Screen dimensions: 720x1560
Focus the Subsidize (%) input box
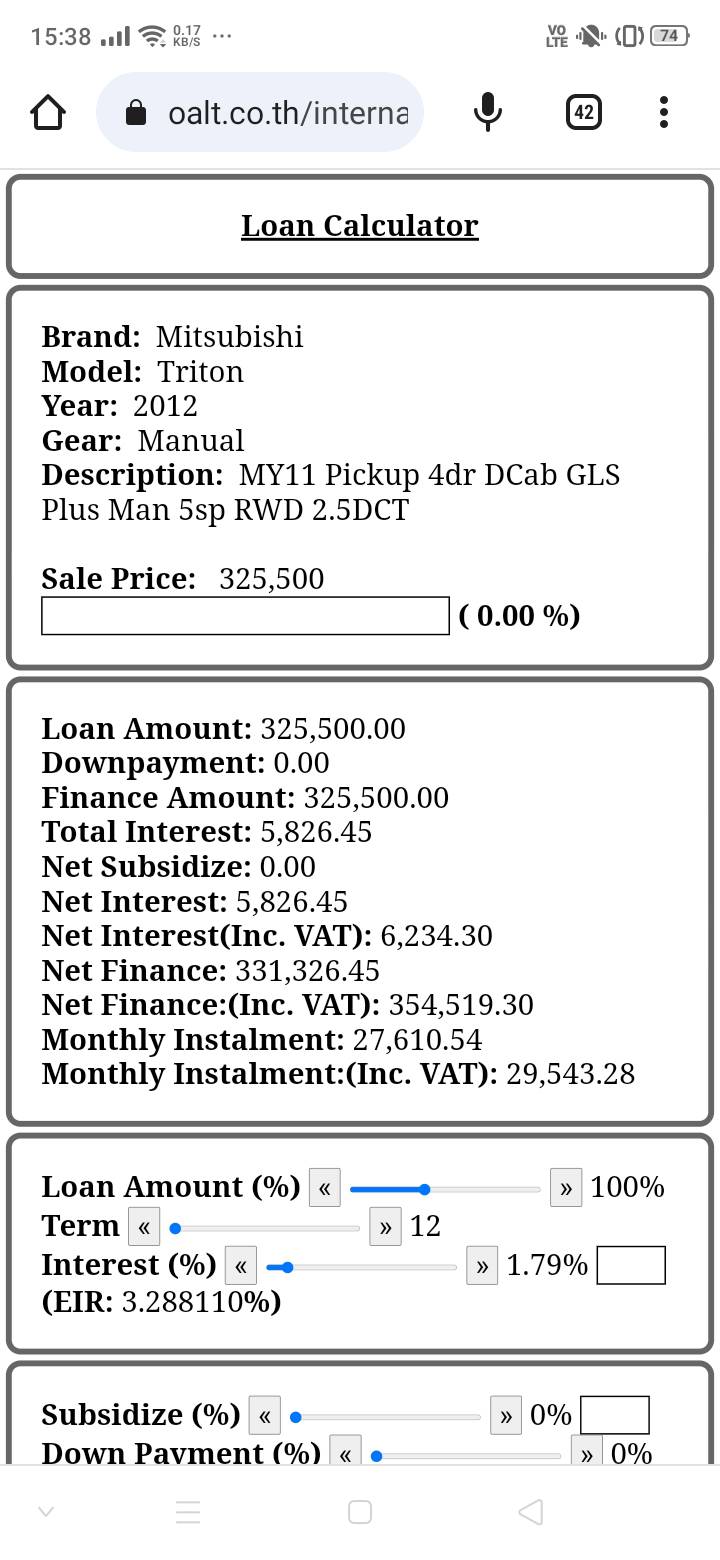click(615, 1415)
